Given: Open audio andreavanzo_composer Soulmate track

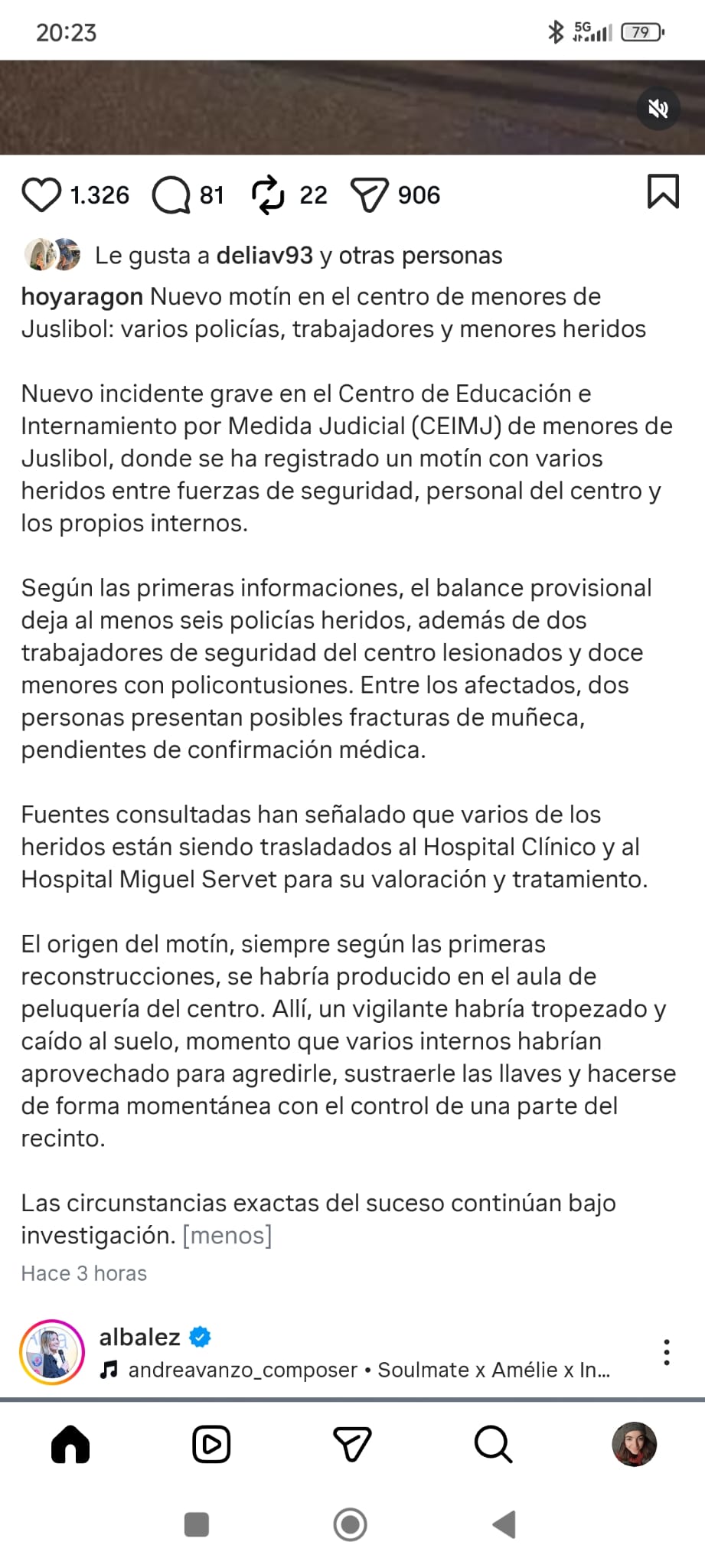Looking at the screenshot, I should click(367, 1370).
